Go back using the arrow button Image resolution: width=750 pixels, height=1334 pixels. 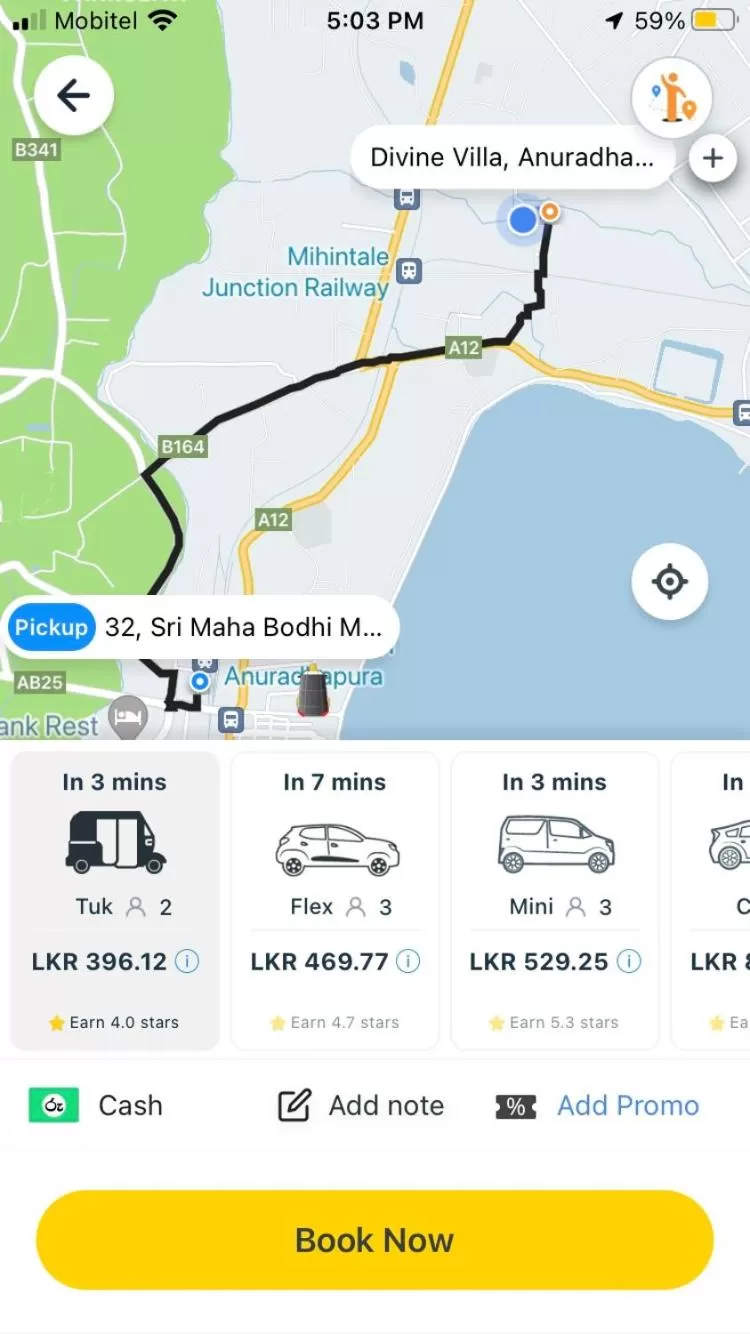click(x=74, y=96)
